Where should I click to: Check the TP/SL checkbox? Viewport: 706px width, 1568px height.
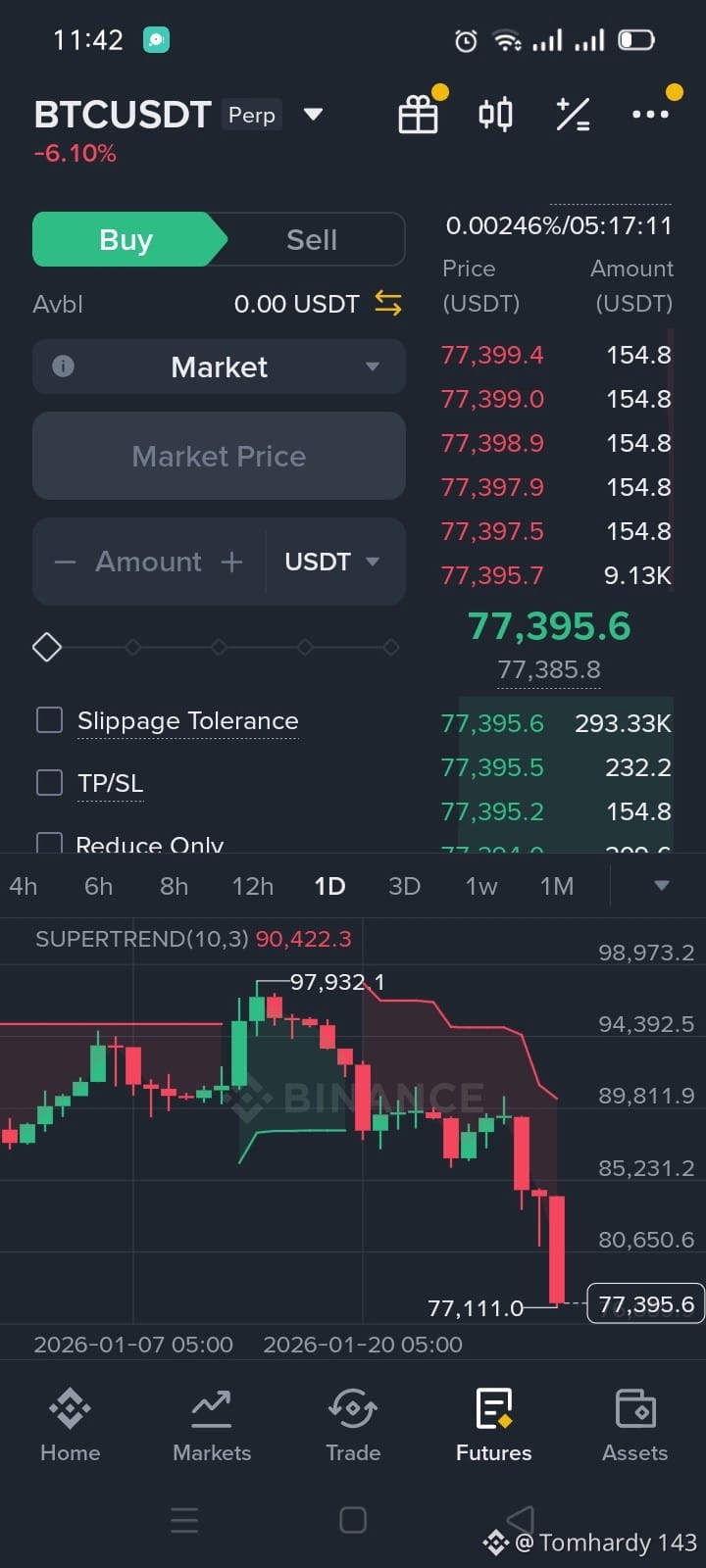click(49, 782)
